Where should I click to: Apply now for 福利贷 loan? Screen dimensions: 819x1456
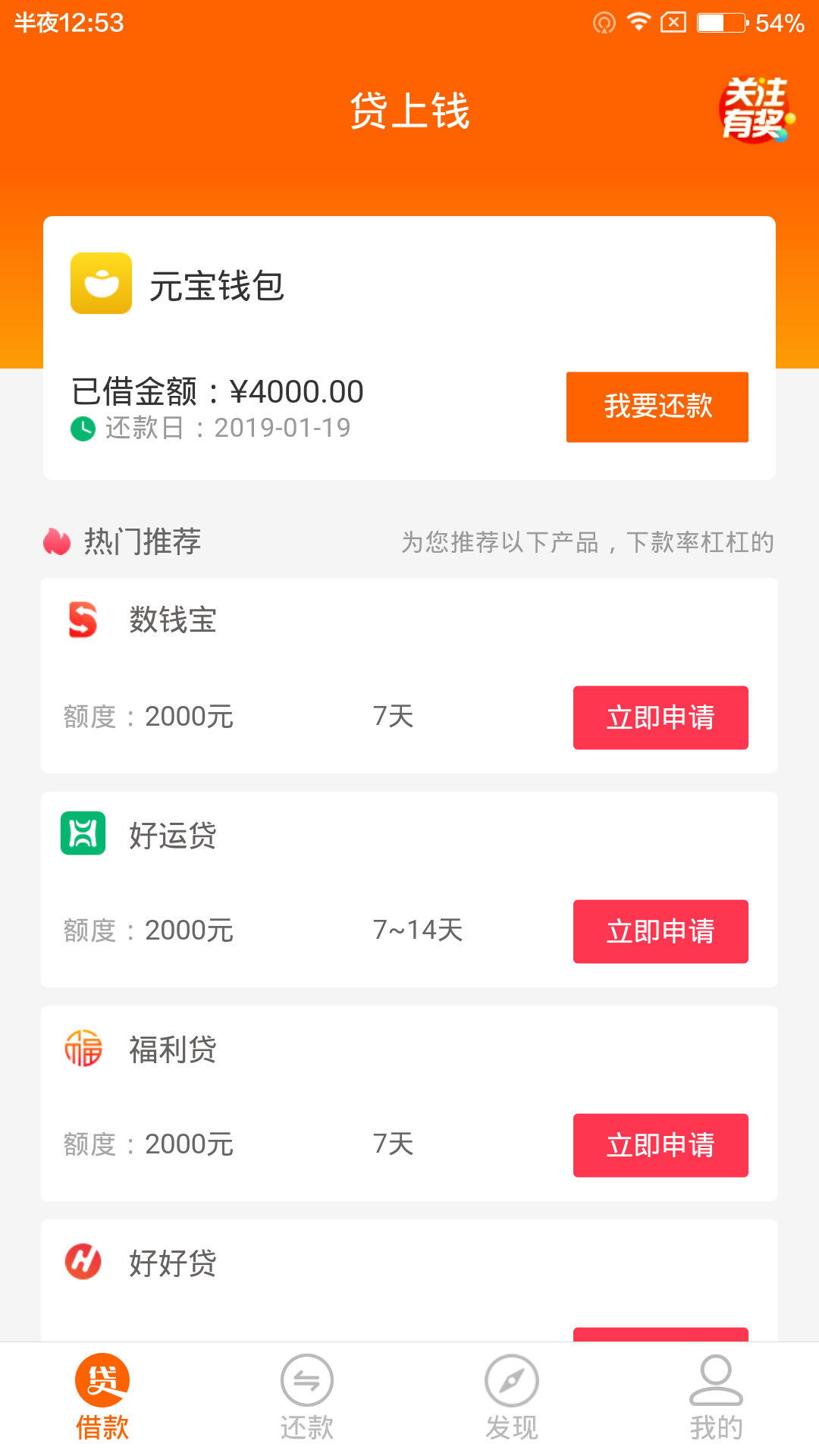click(x=660, y=1145)
